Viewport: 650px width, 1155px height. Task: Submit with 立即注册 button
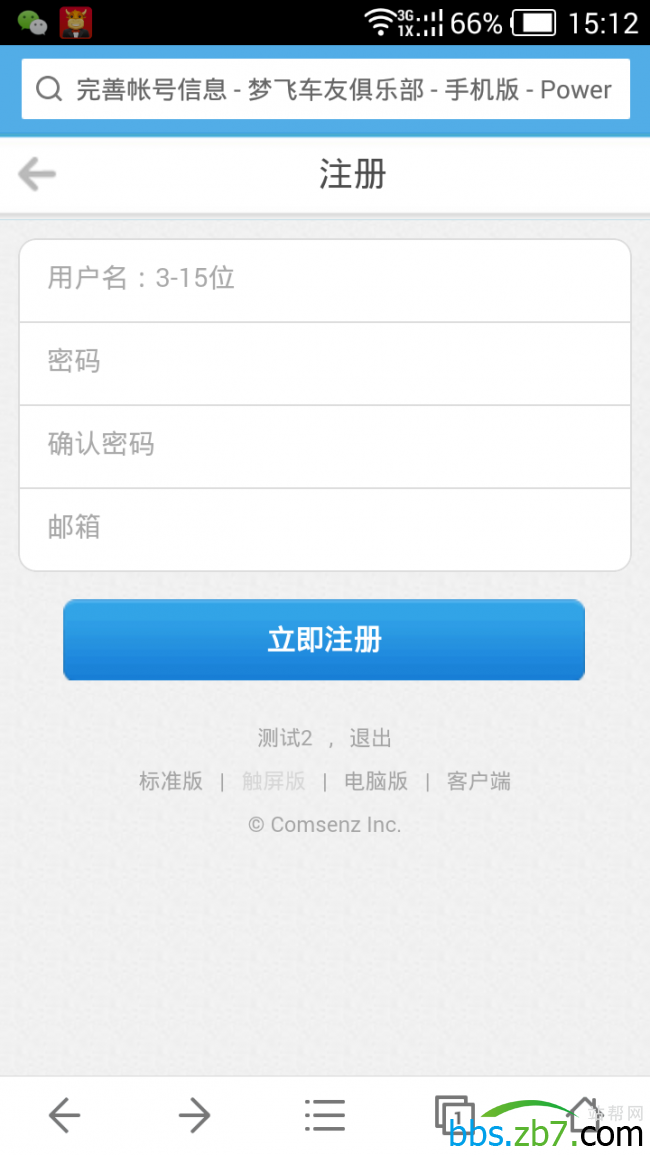pyautogui.click(x=324, y=640)
